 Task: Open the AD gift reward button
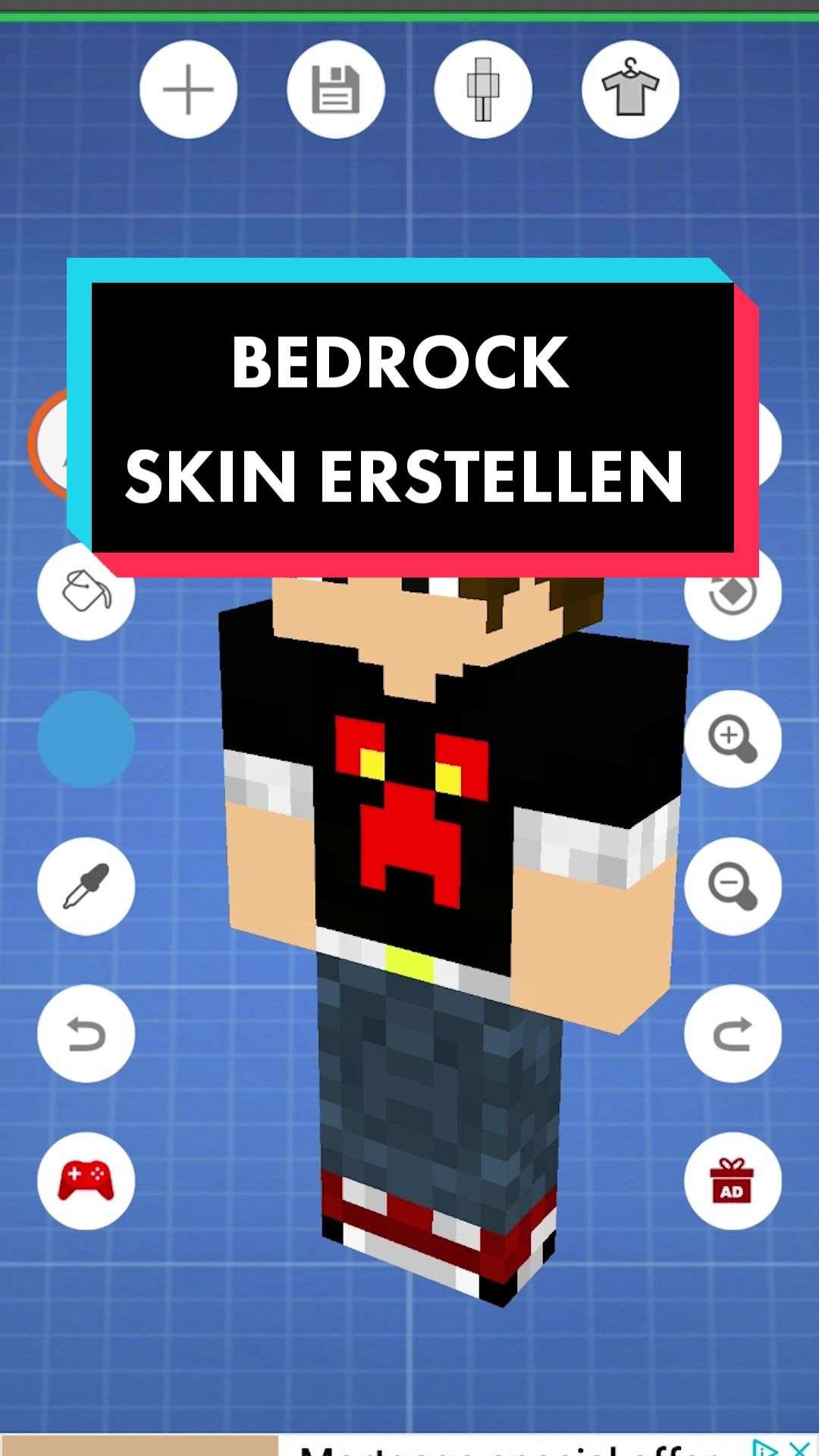tap(733, 1180)
